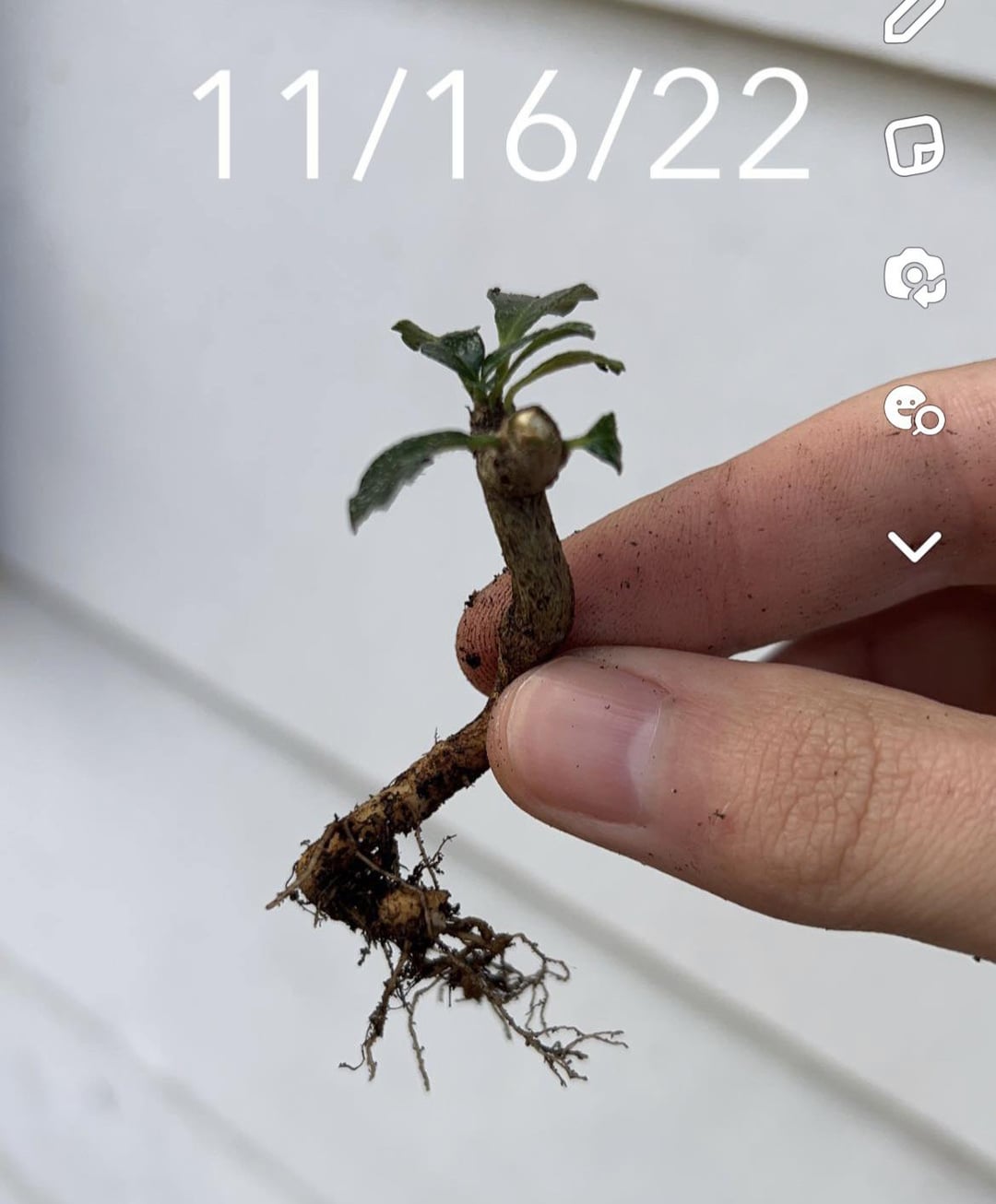This screenshot has height=1204, width=996.
Task: Open the sticker picker
Action: (914, 145)
